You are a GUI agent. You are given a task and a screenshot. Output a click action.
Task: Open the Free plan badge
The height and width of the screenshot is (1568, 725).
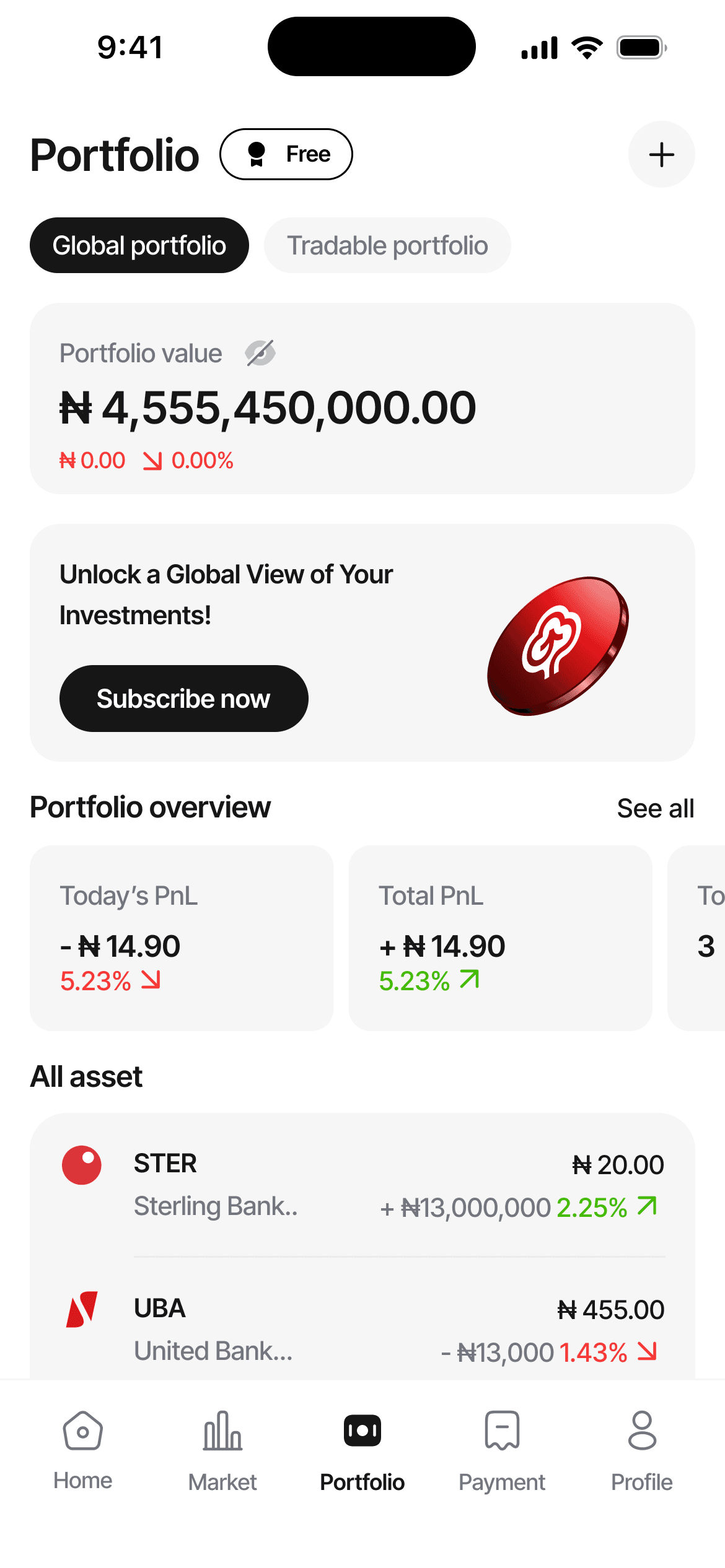286,154
